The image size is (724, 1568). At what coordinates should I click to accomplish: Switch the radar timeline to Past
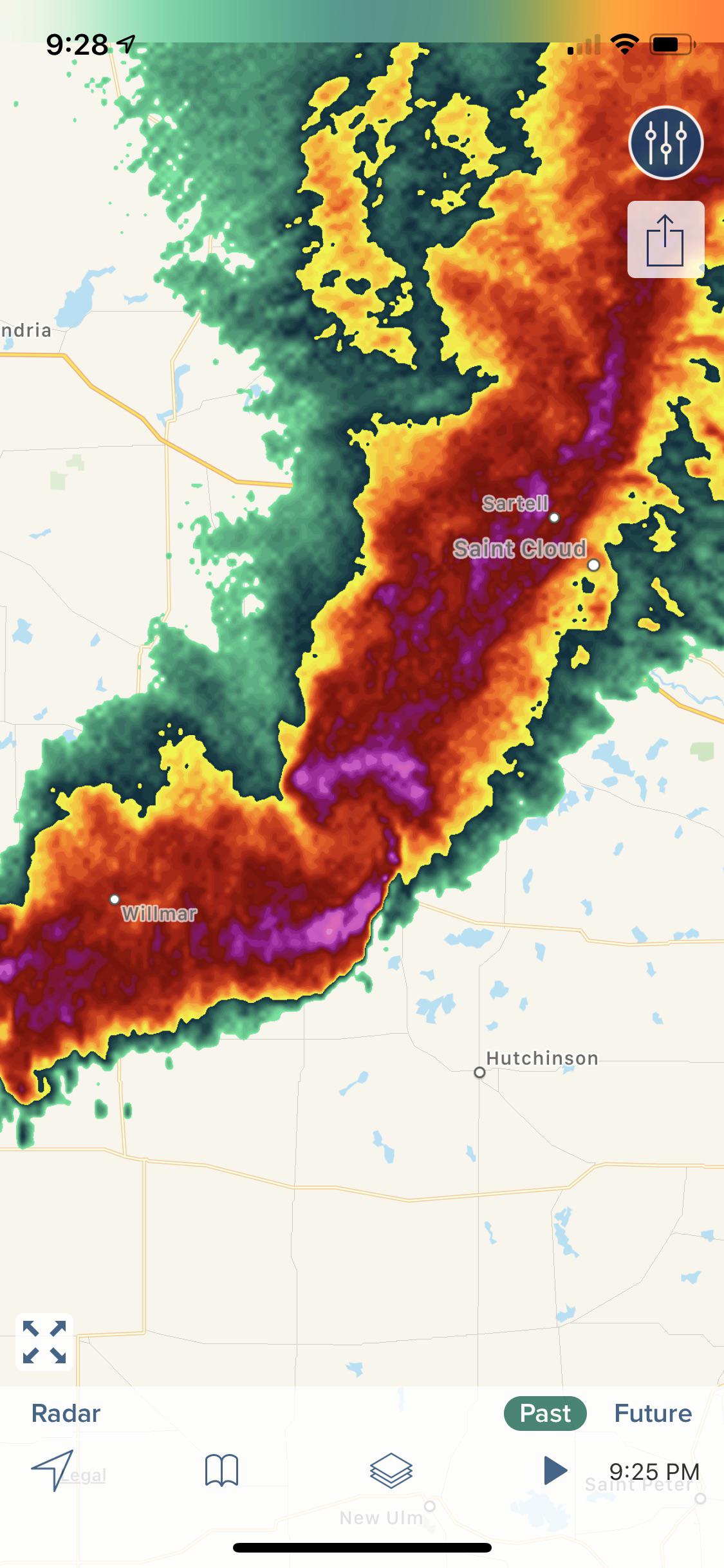544,1413
